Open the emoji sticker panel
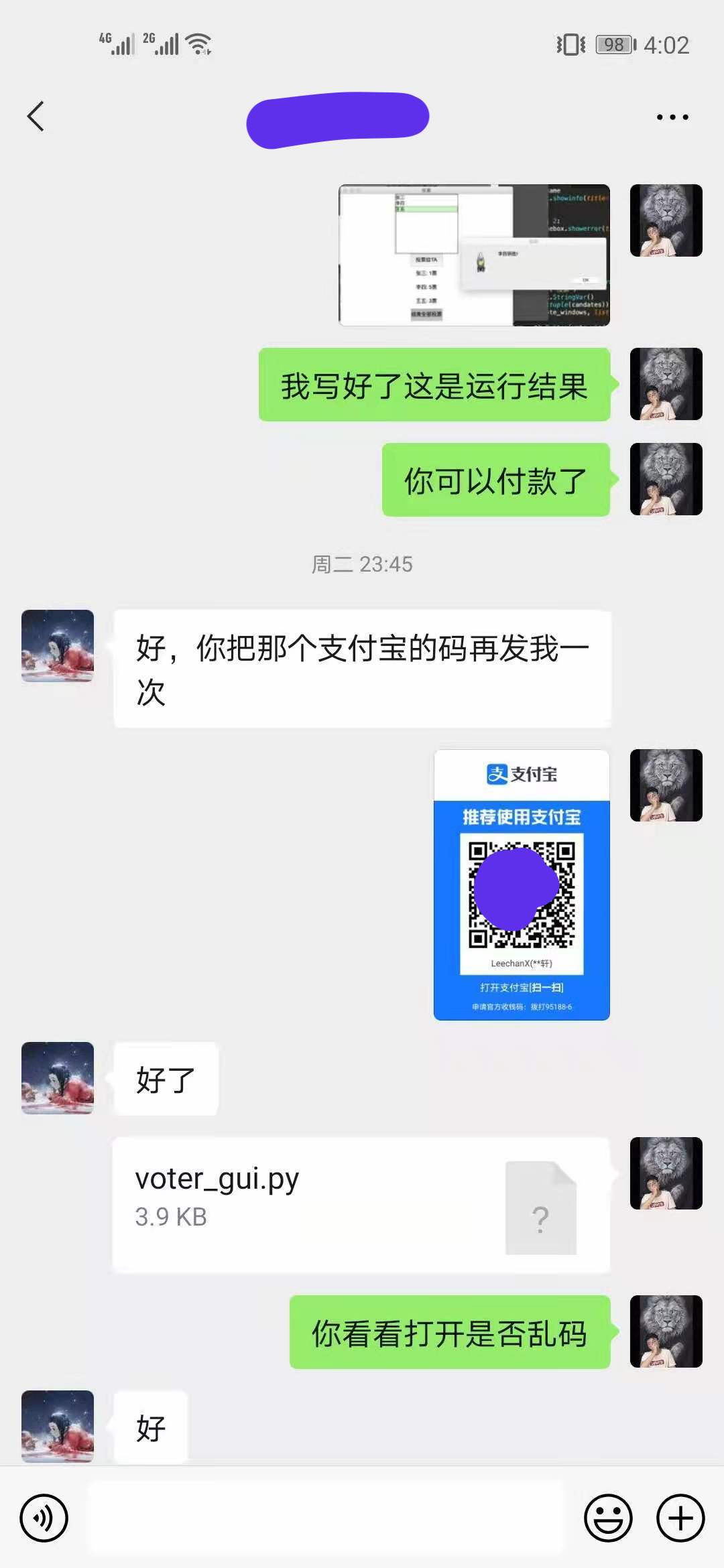Image resolution: width=724 pixels, height=1568 pixels. coord(608,1518)
